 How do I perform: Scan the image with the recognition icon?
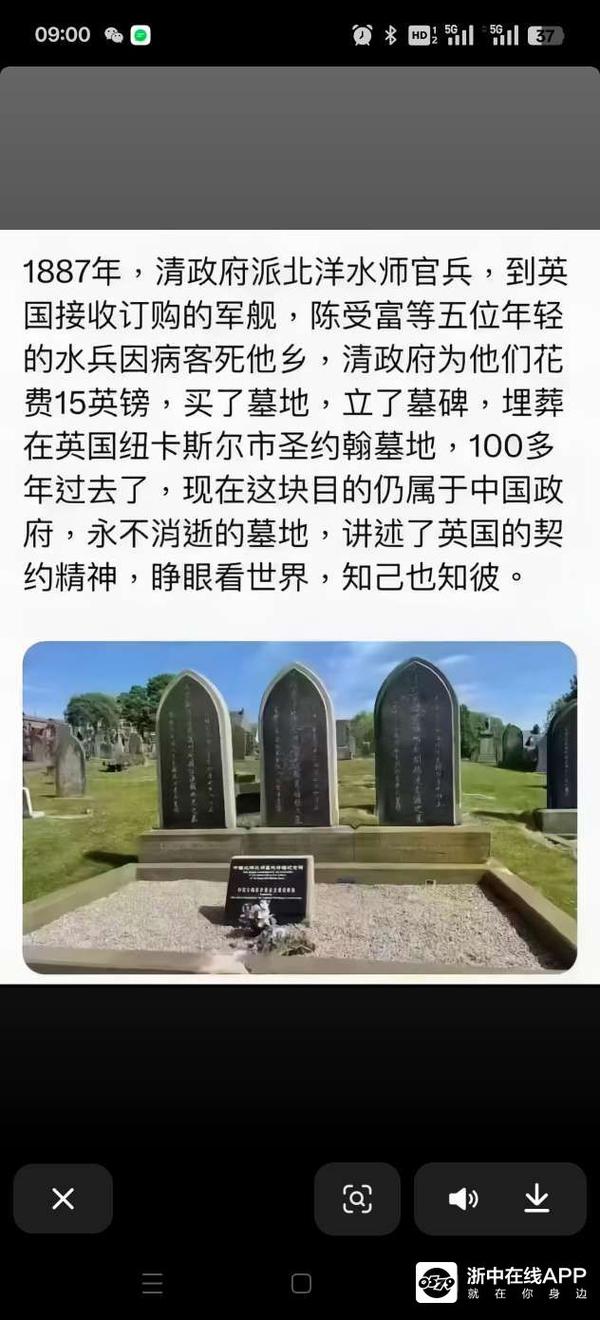tap(357, 1198)
